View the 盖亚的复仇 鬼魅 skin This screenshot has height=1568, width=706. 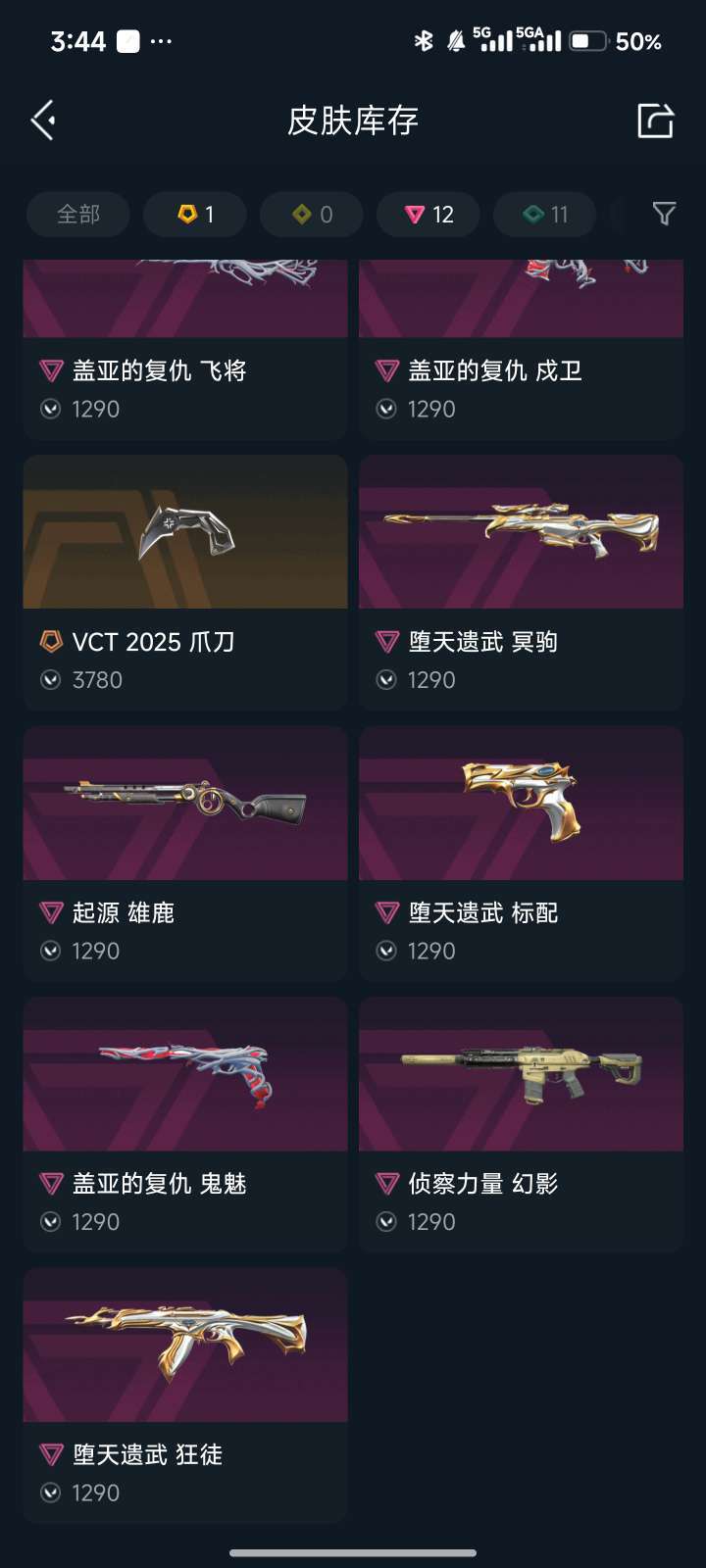click(185, 1125)
